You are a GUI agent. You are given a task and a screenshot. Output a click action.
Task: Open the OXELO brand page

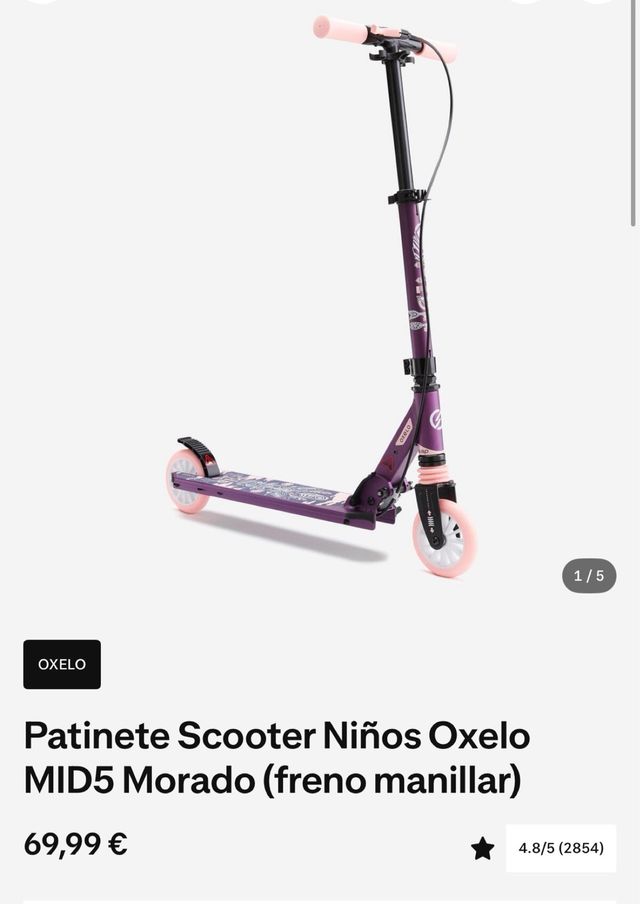pyautogui.click(x=62, y=664)
